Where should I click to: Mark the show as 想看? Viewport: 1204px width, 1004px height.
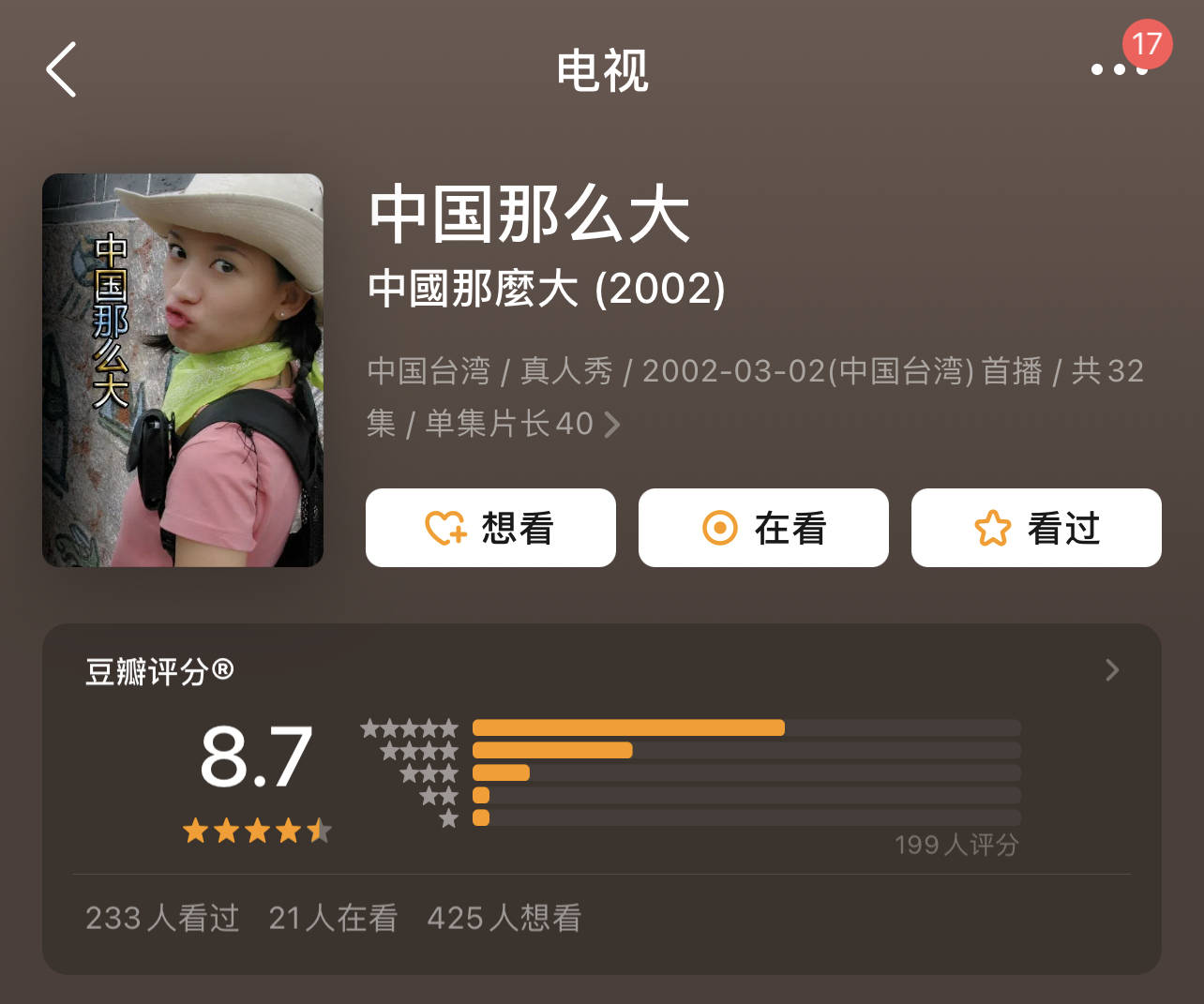(490, 528)
